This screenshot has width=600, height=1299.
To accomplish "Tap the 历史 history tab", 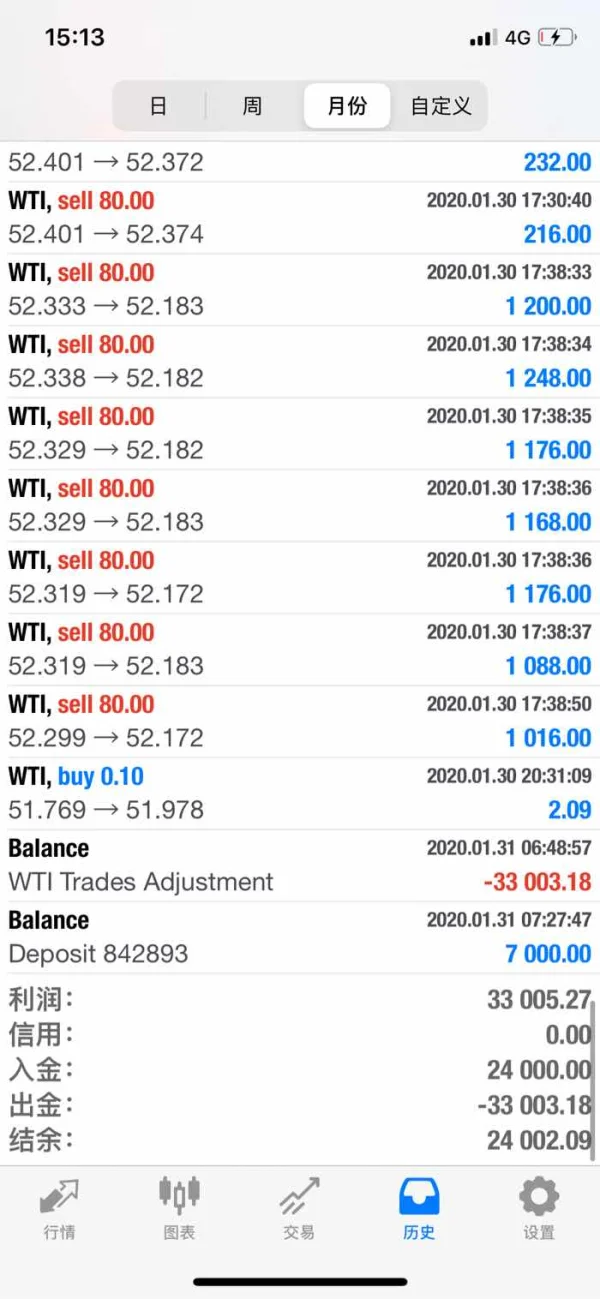I will coord(419,1208).
